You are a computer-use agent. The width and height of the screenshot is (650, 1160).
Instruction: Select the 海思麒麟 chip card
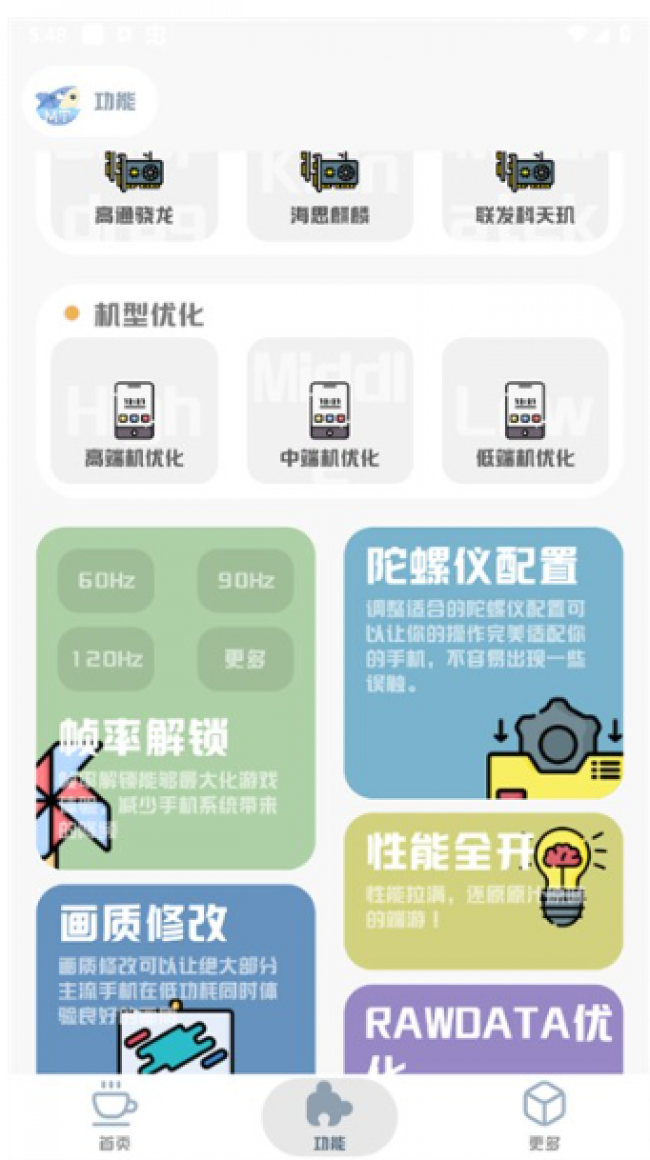tap(330, 195)
